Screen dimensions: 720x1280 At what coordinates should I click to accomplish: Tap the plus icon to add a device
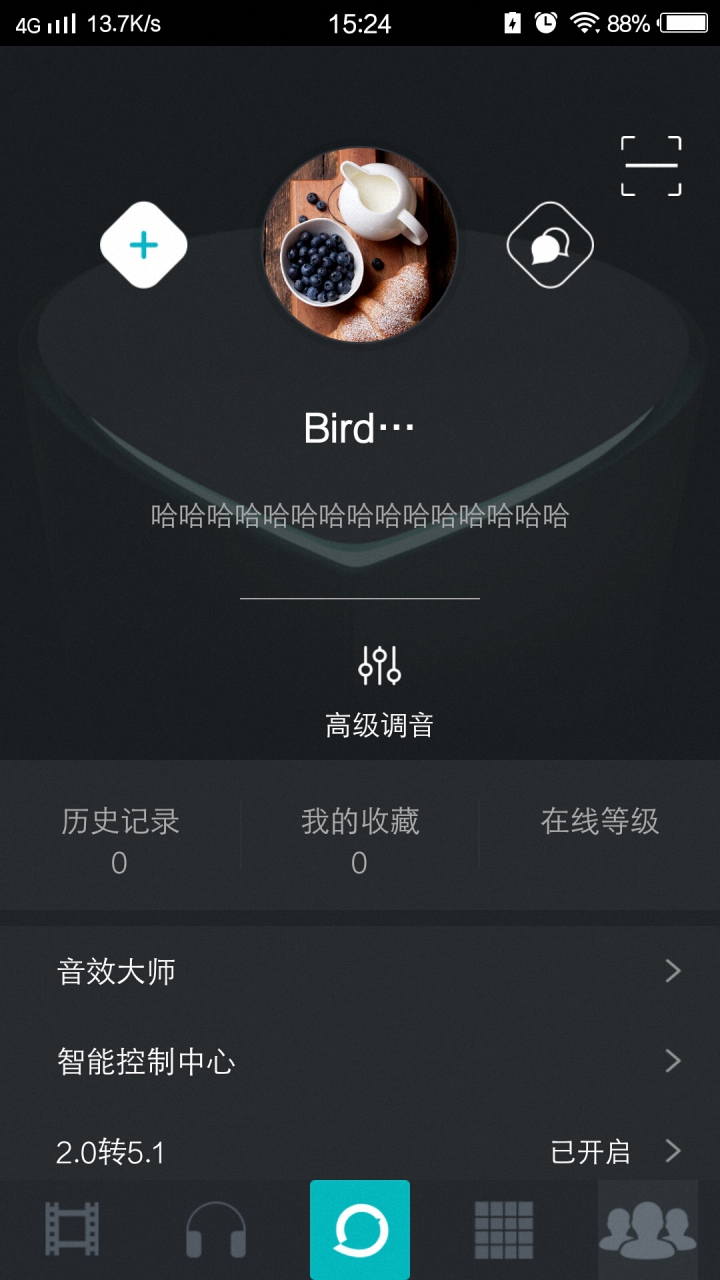(x=144, y=245)
